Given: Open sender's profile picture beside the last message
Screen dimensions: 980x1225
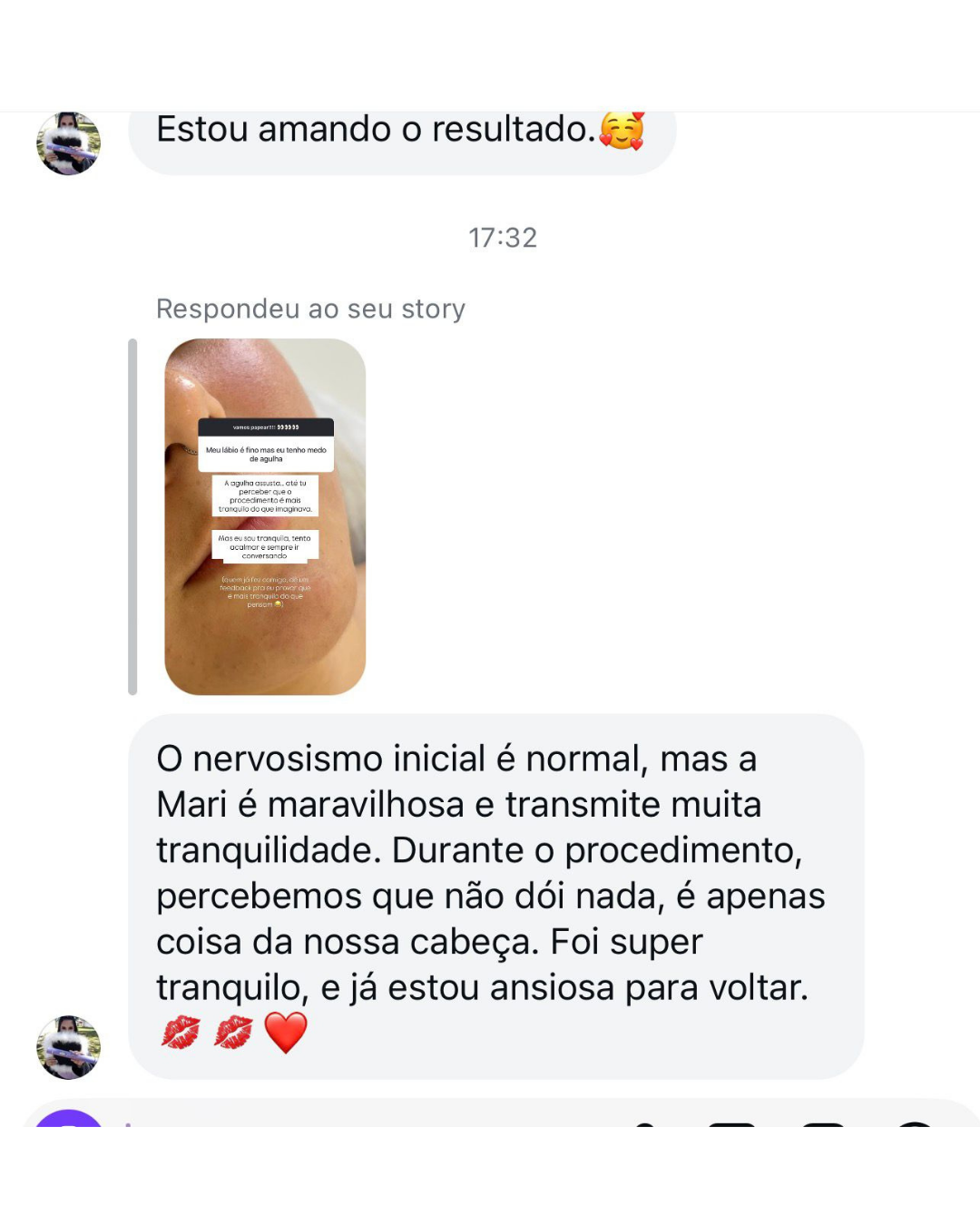Looking at the screenshot, I should click(68, 1047).
